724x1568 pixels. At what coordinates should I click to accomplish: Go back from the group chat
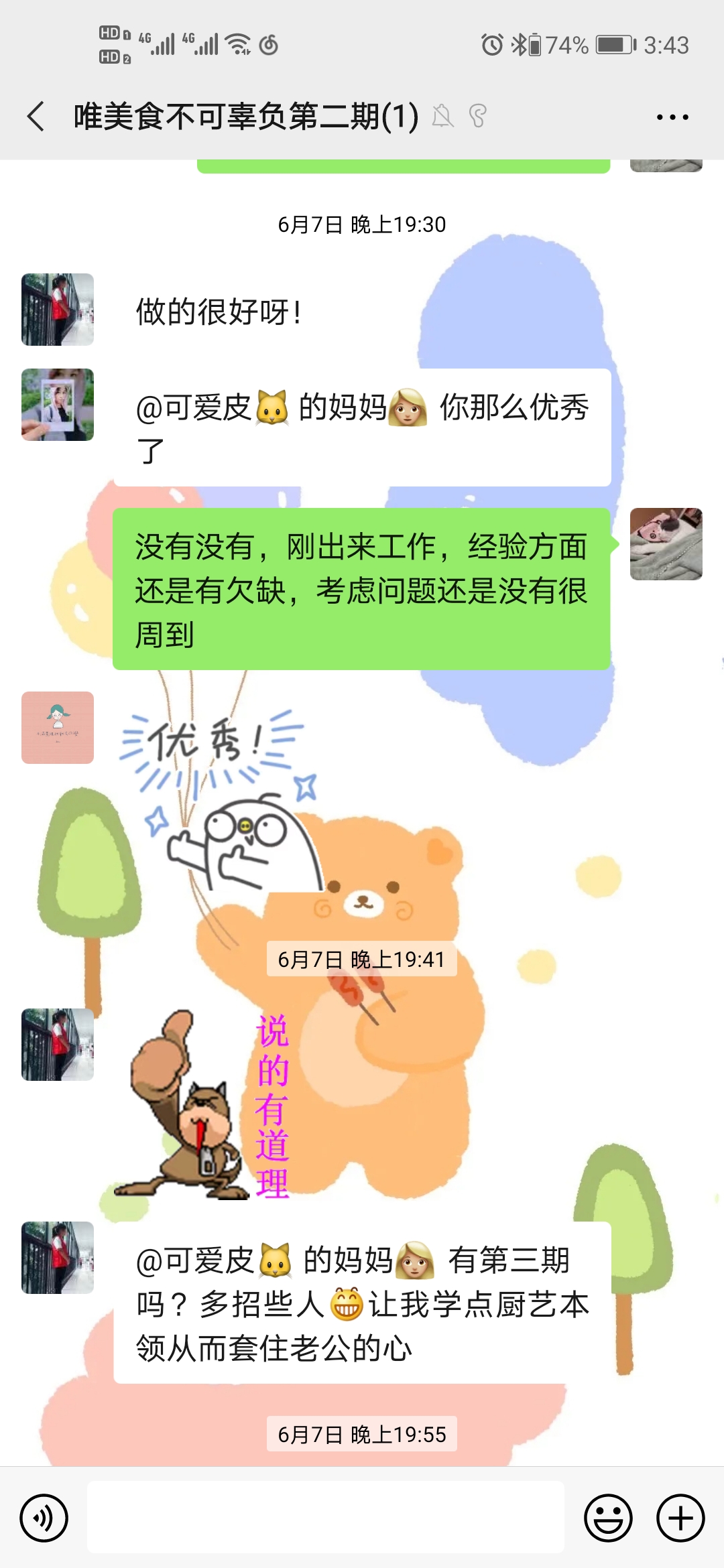point(36,117)
